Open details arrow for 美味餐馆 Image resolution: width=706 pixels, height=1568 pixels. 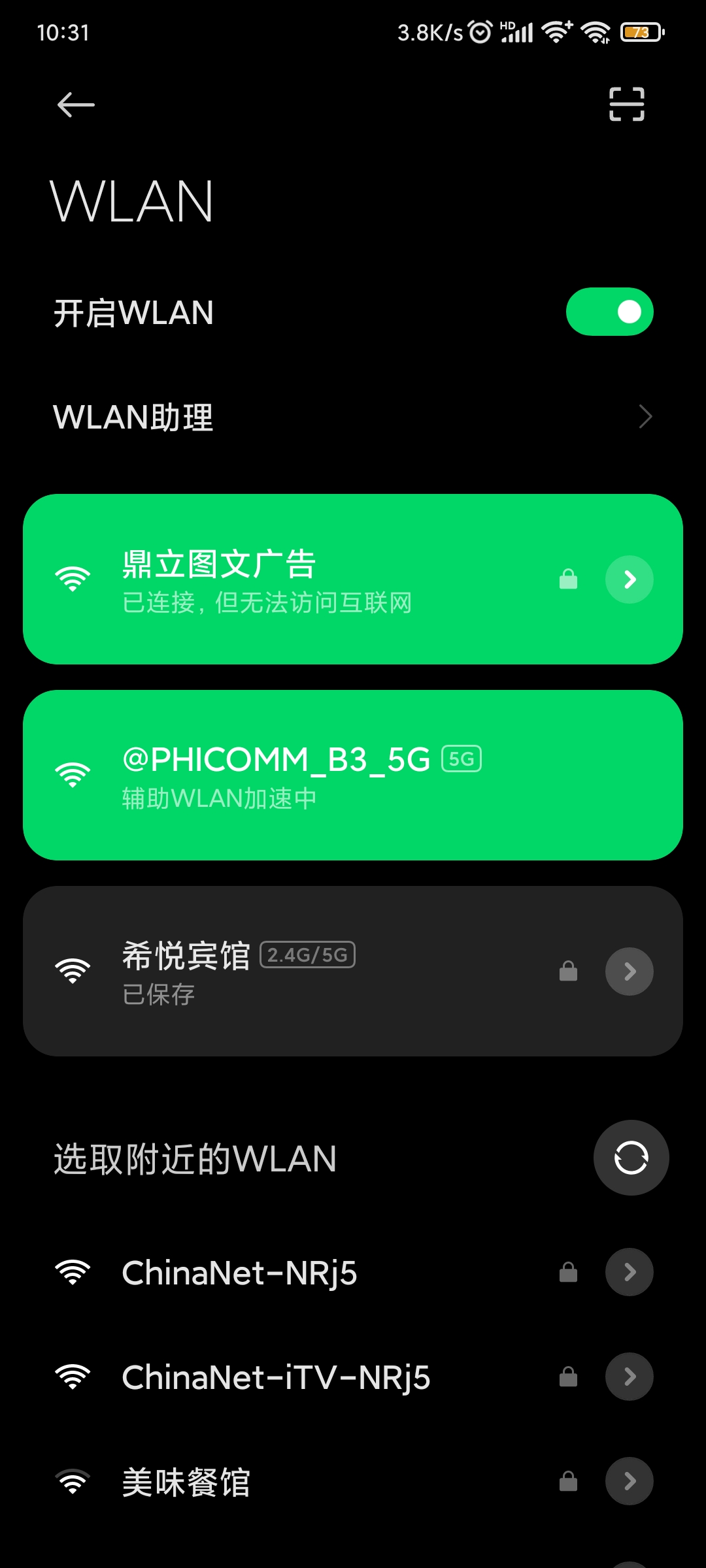(x=629, y=1481)
